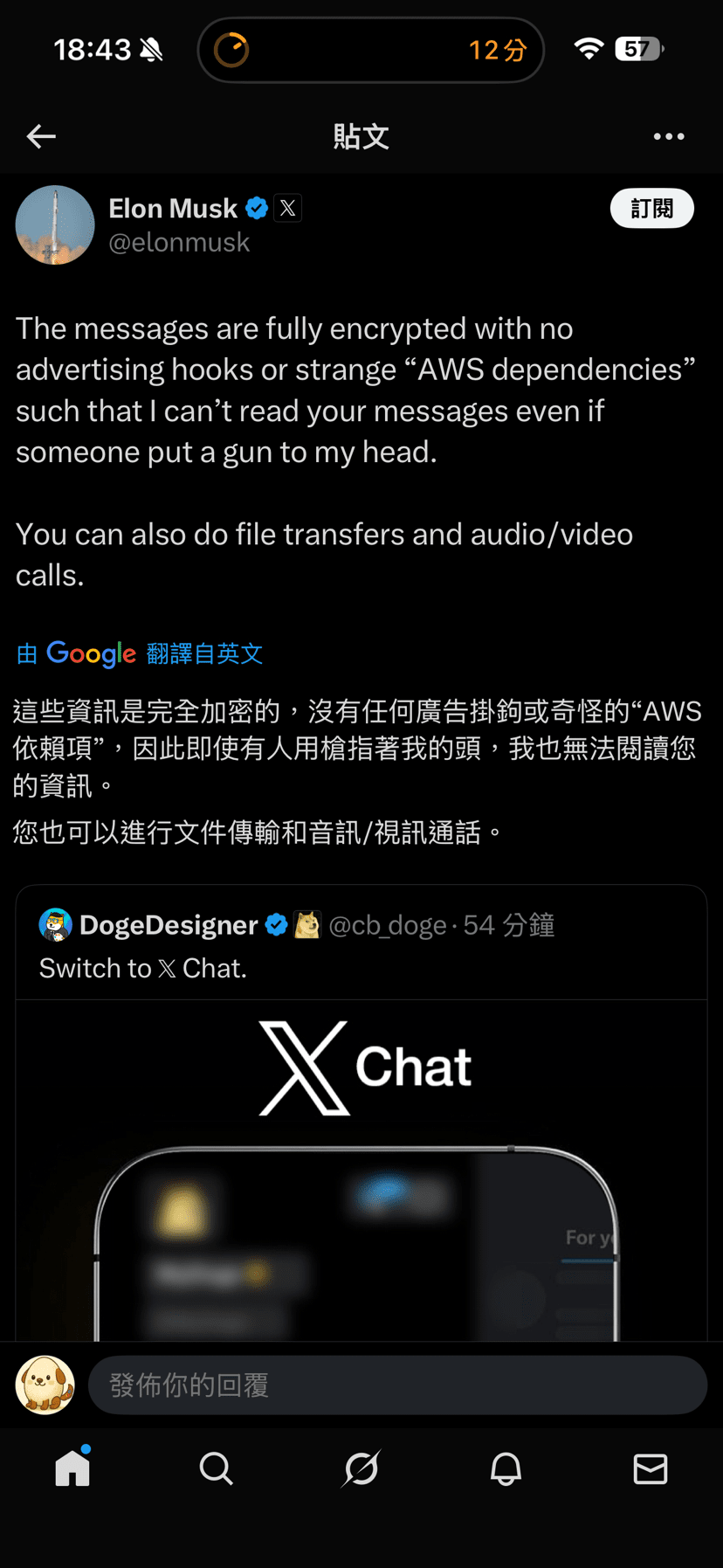Open Elon Musk's profile picture
The width and height of the screenshot is (723, 1568).
coord(55,225)
